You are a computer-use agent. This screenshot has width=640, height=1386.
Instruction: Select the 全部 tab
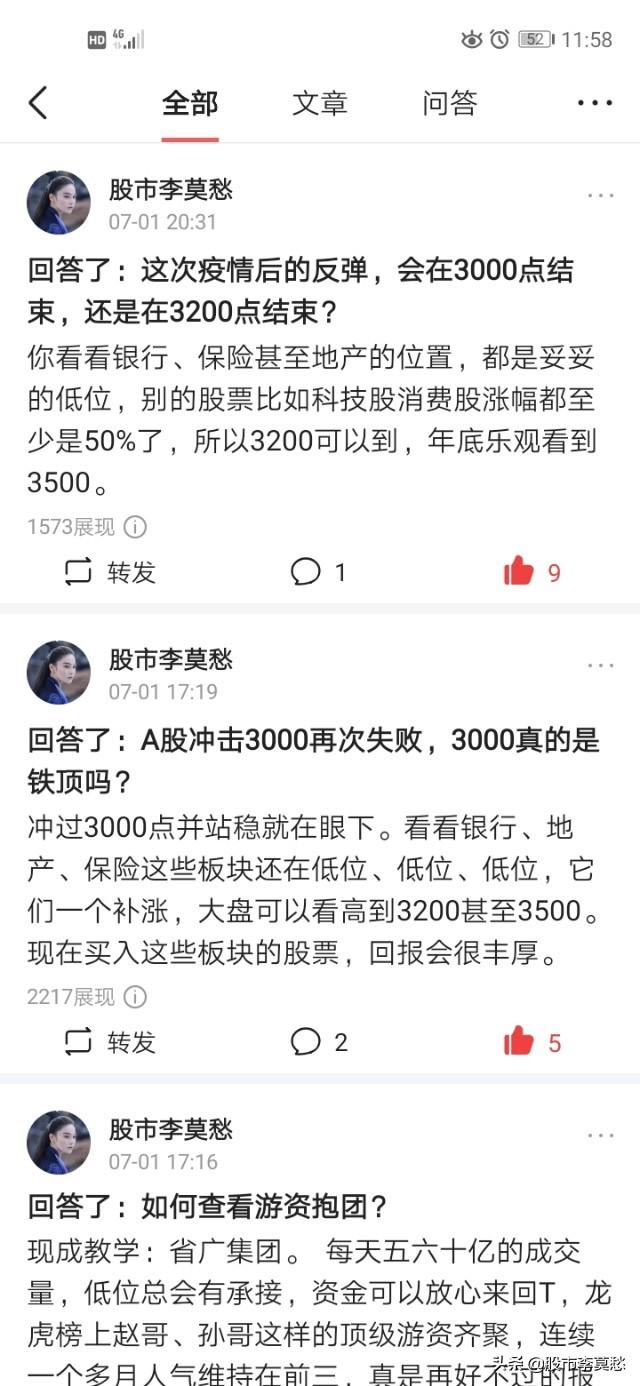coord(190,103)
